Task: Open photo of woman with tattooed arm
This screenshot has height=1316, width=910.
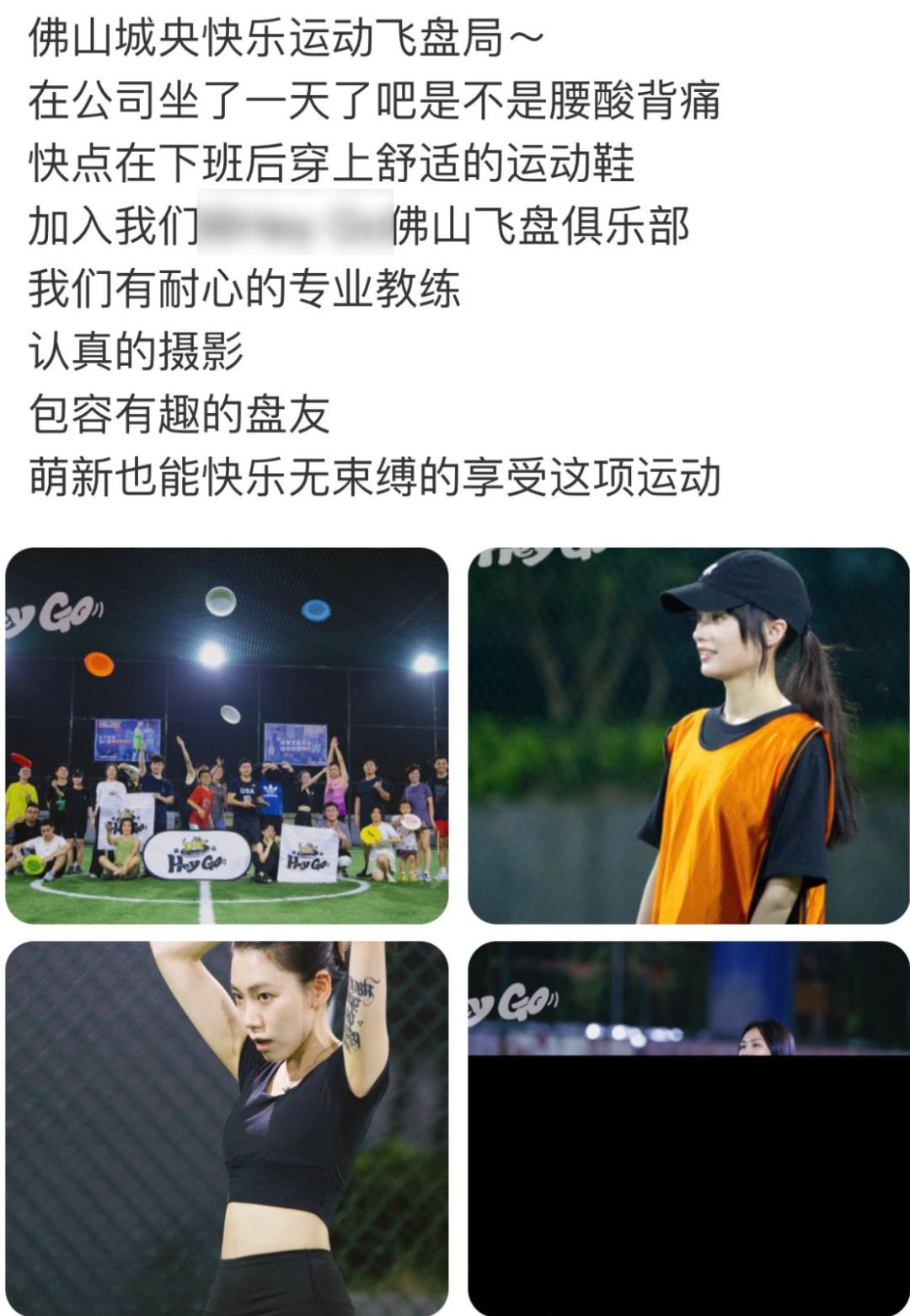Action: coord(227,1127)
